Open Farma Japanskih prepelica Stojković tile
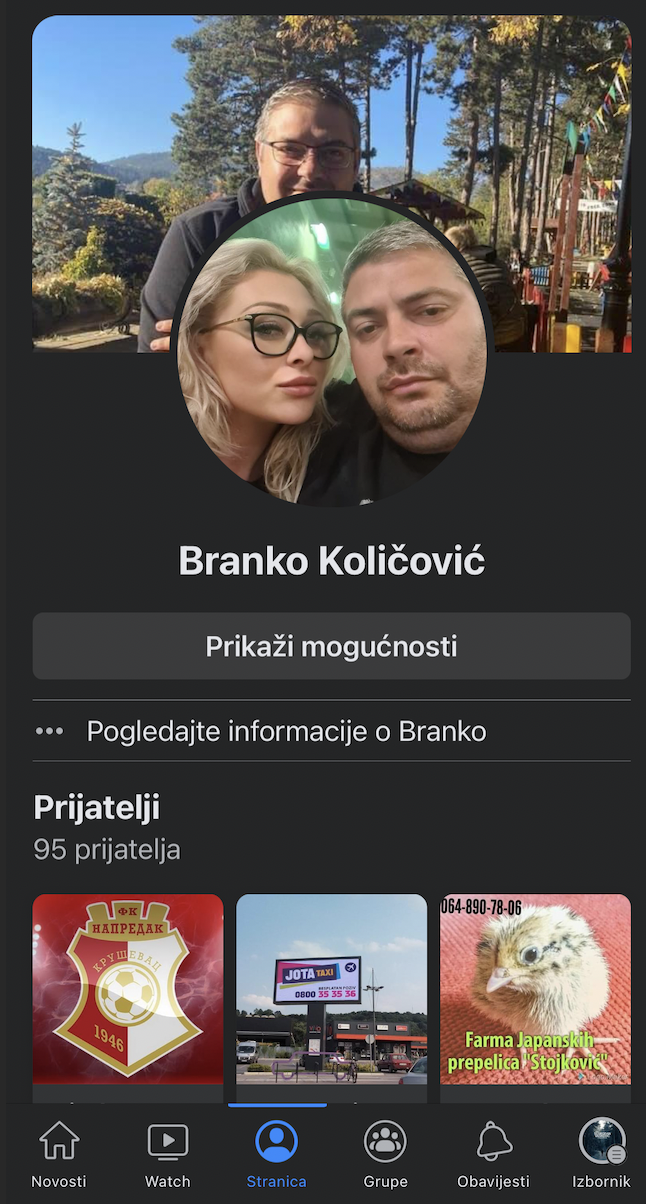Screen dimensions: 646x1204 [x=535, y=990]
